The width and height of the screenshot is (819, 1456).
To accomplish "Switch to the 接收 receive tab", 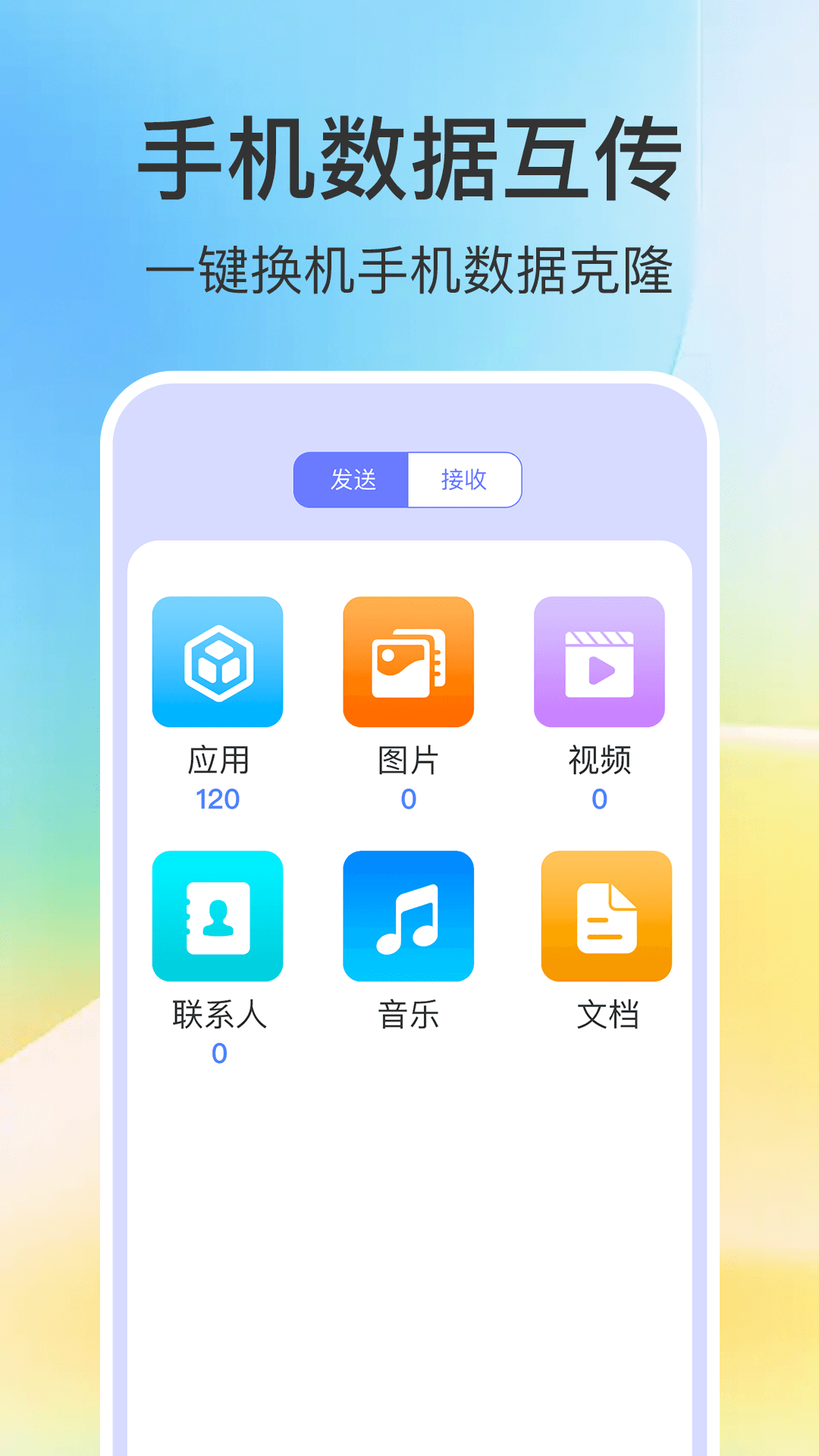I will coord(466,479).
